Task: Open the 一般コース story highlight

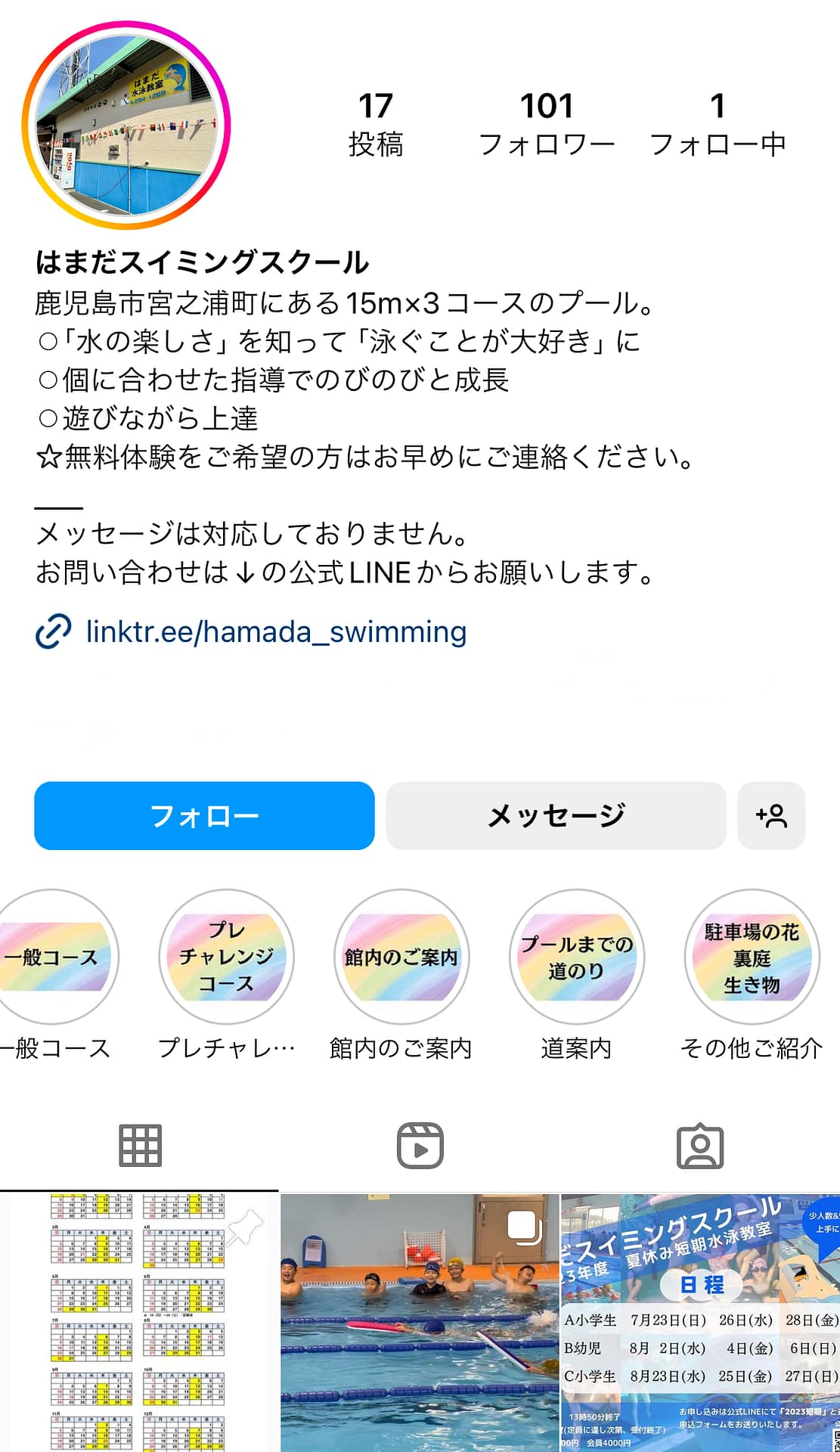Action: coord(53,957)
